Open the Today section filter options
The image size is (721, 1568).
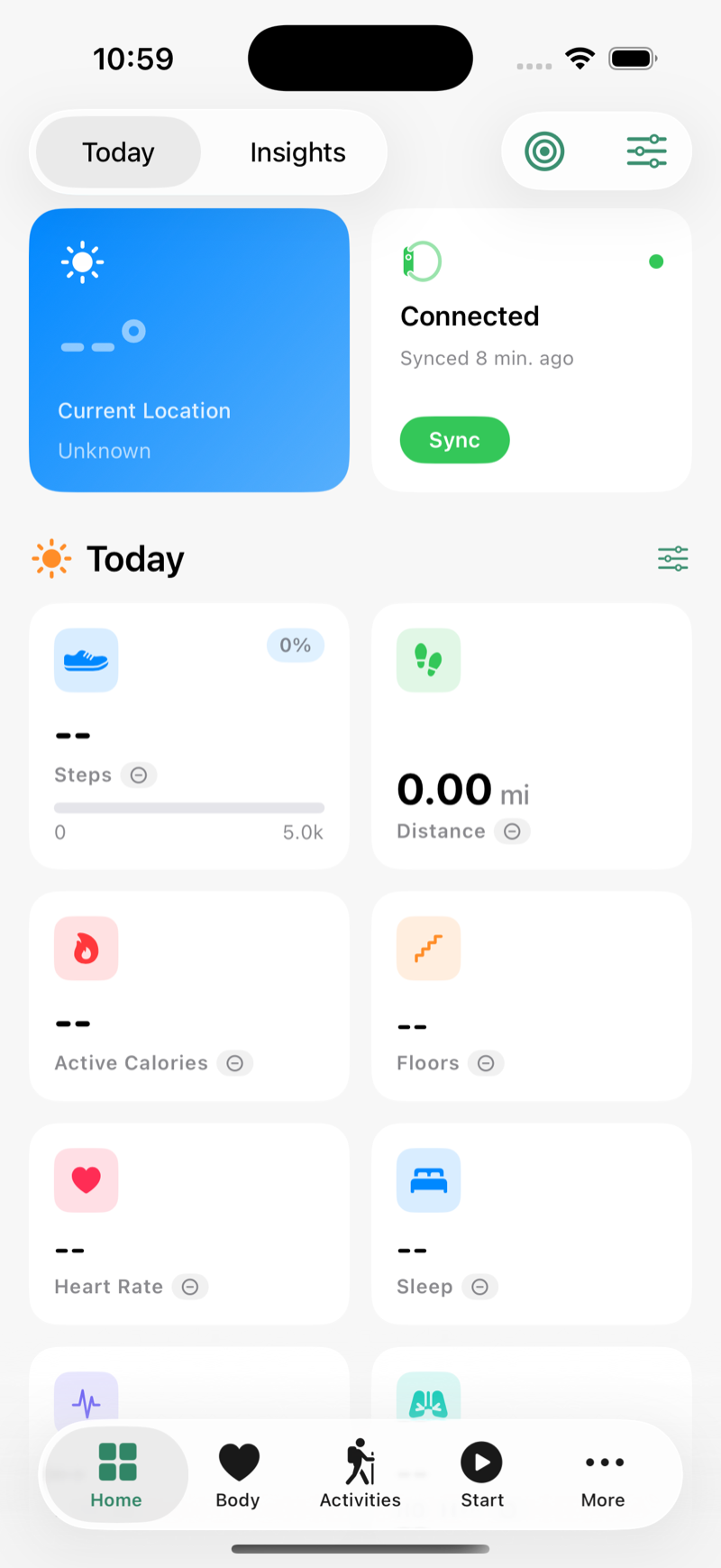click(x=672, y=558)
